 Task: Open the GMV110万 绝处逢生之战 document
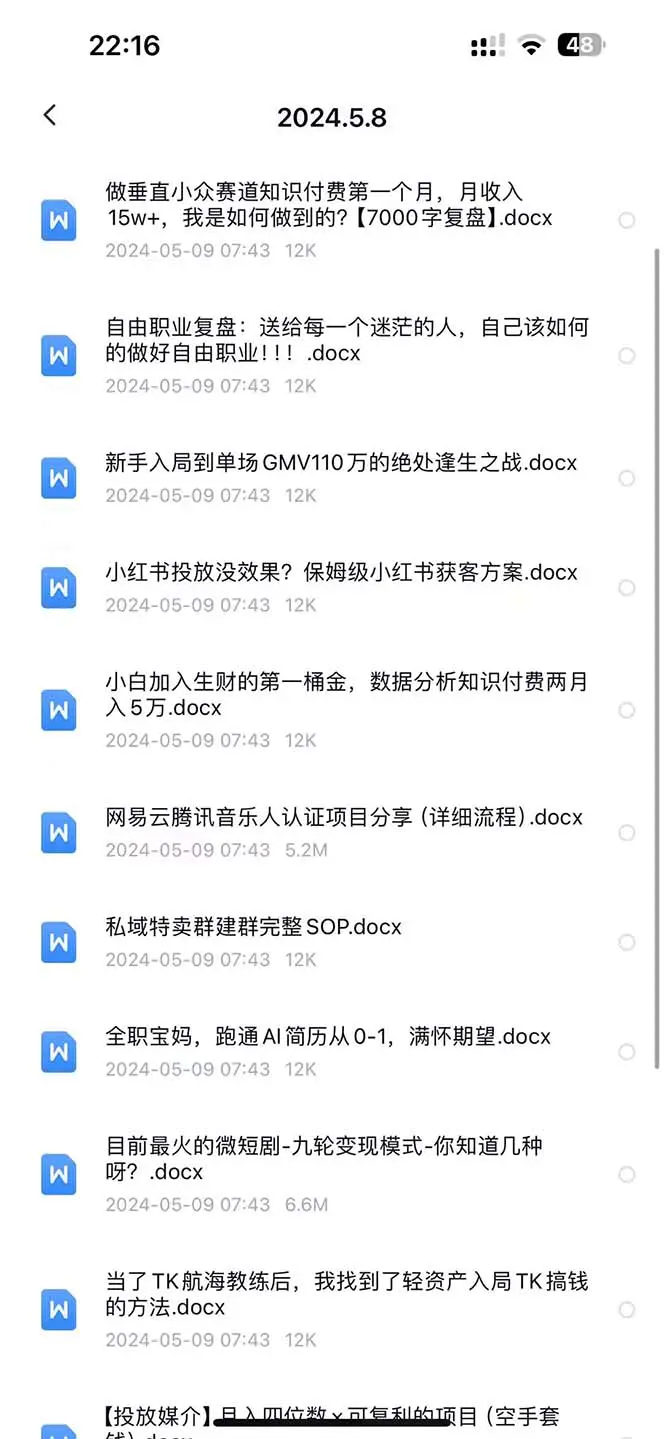341,463
